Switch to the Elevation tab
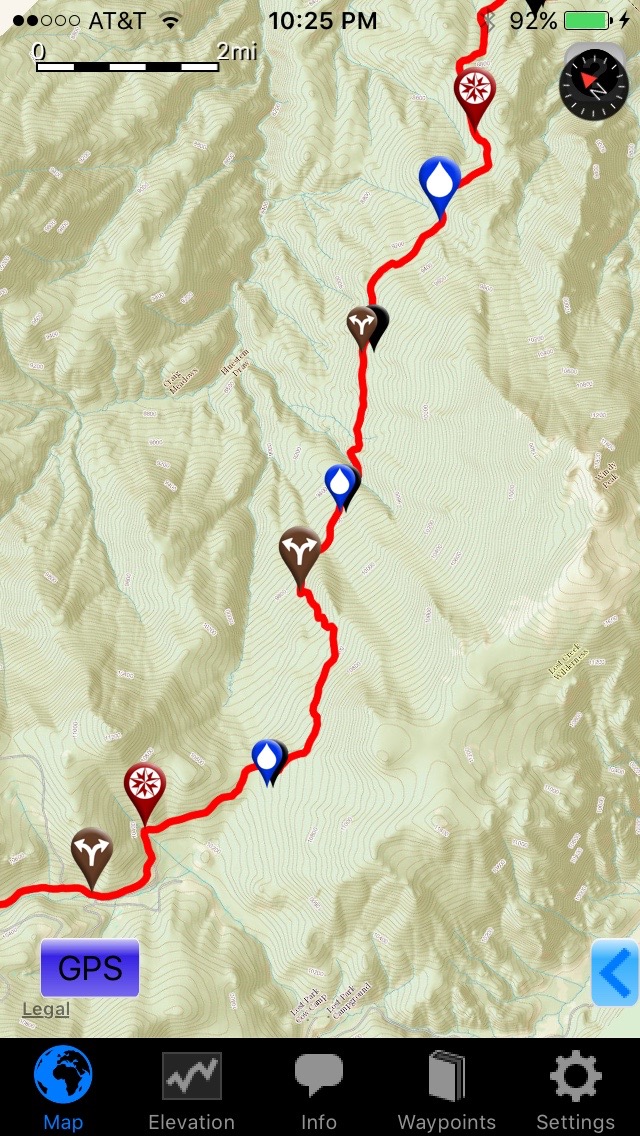This screenshot has height=1136, width=640. 191,1089
